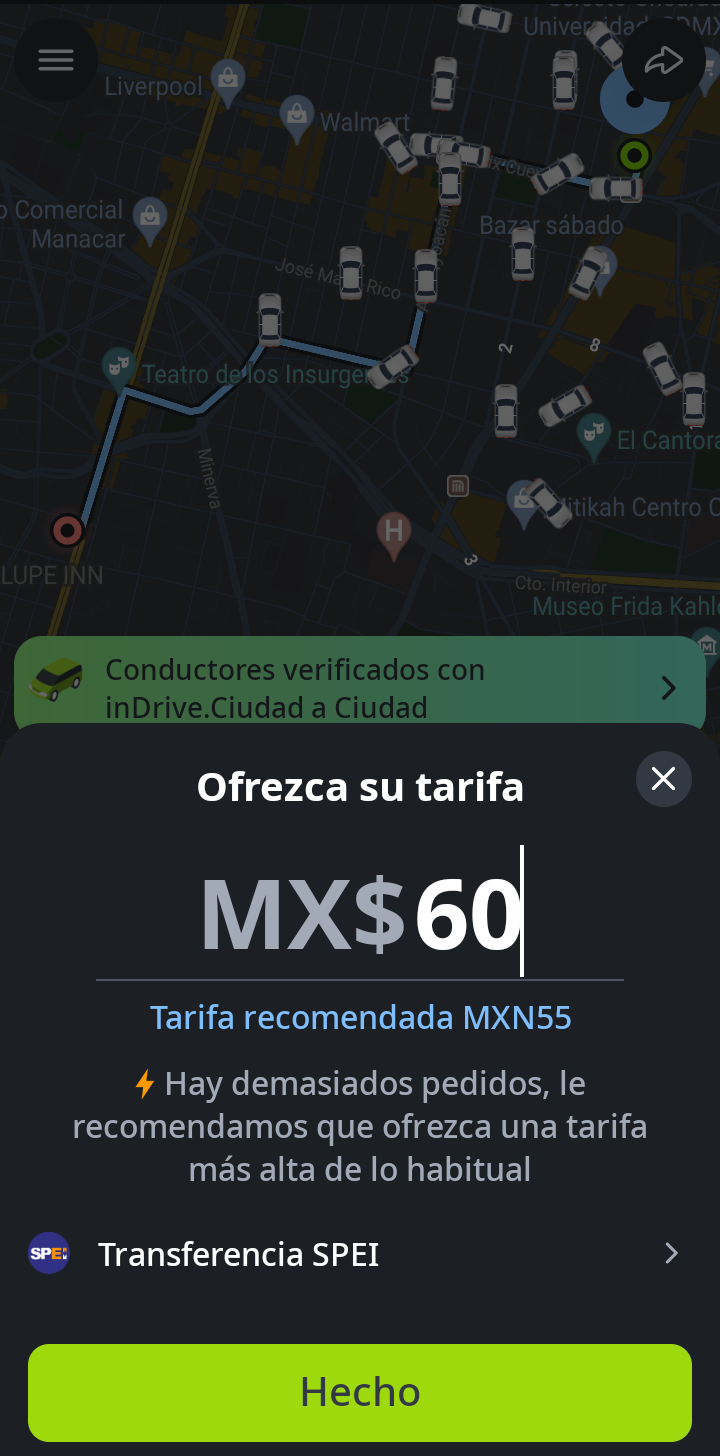Share the ride via the arrow icon
Viewport: 720px width, 1456px height.
click(663, 62)
